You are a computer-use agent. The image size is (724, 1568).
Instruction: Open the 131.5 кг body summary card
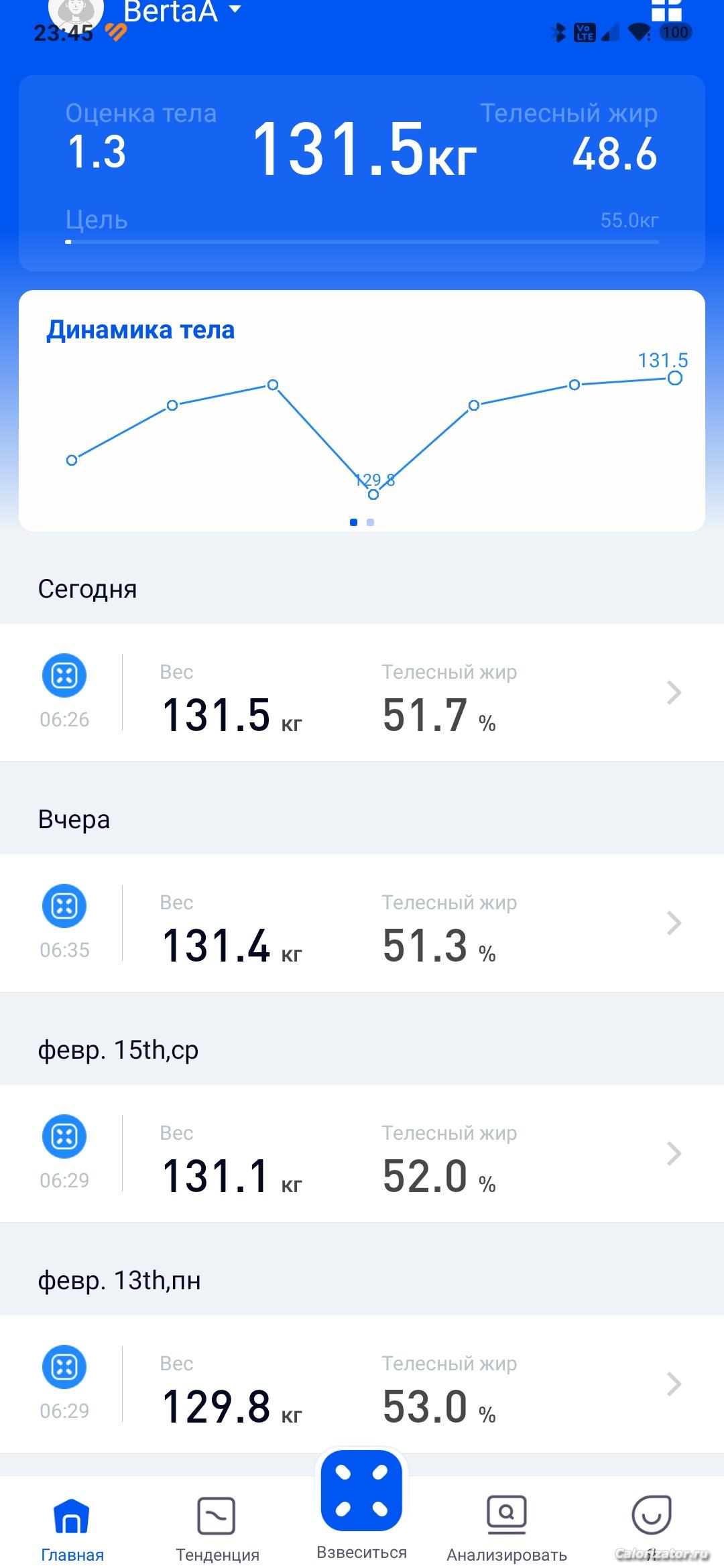pyautogui.click(x=362, y=173)
